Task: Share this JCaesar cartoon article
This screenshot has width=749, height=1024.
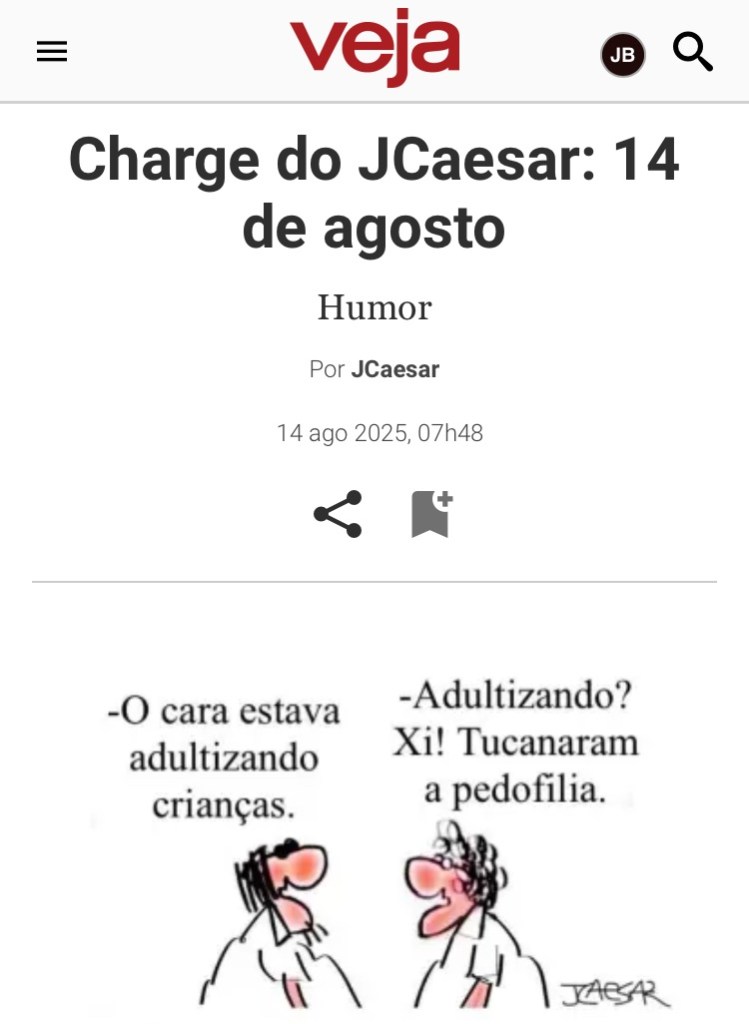Action: point(338,514)
